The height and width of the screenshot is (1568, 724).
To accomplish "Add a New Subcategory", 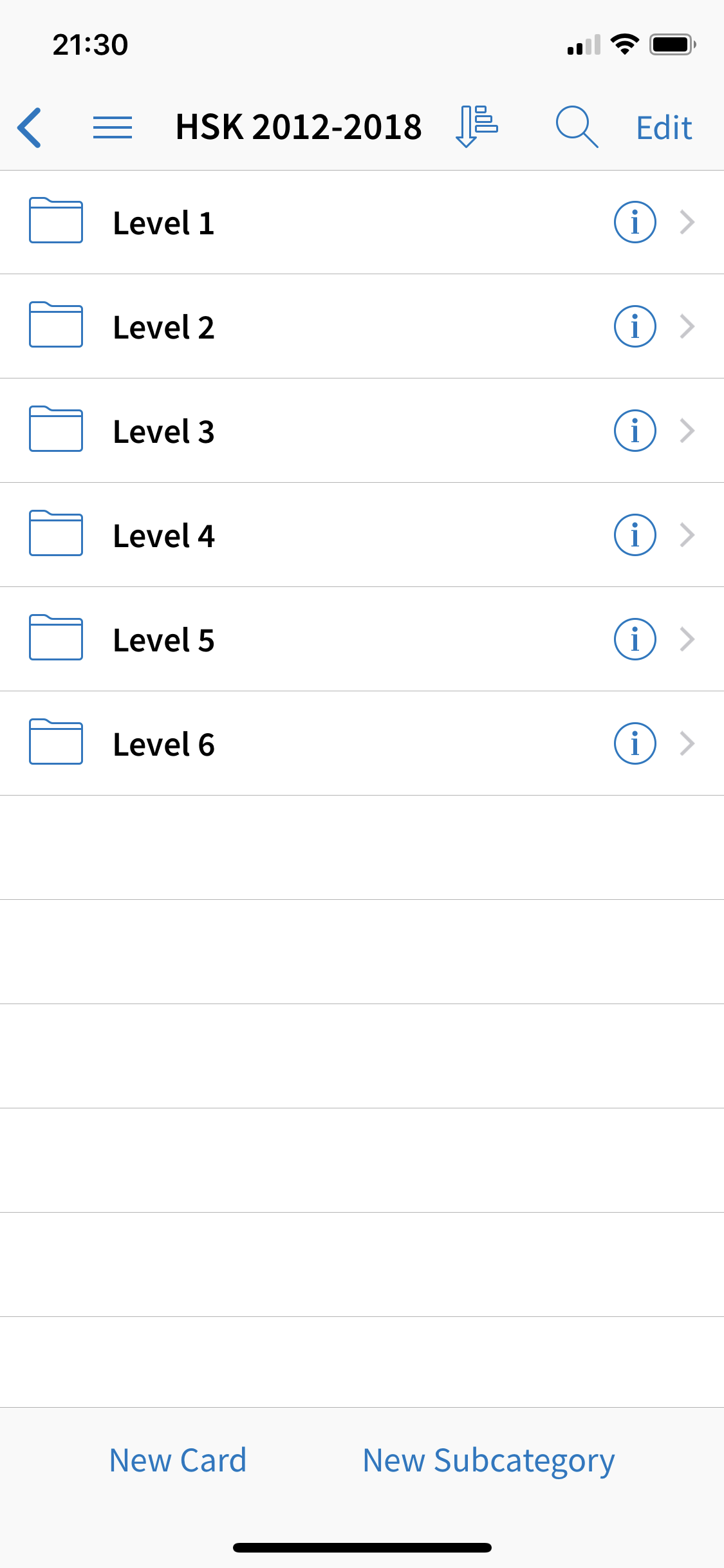I will coord(488,1461).
